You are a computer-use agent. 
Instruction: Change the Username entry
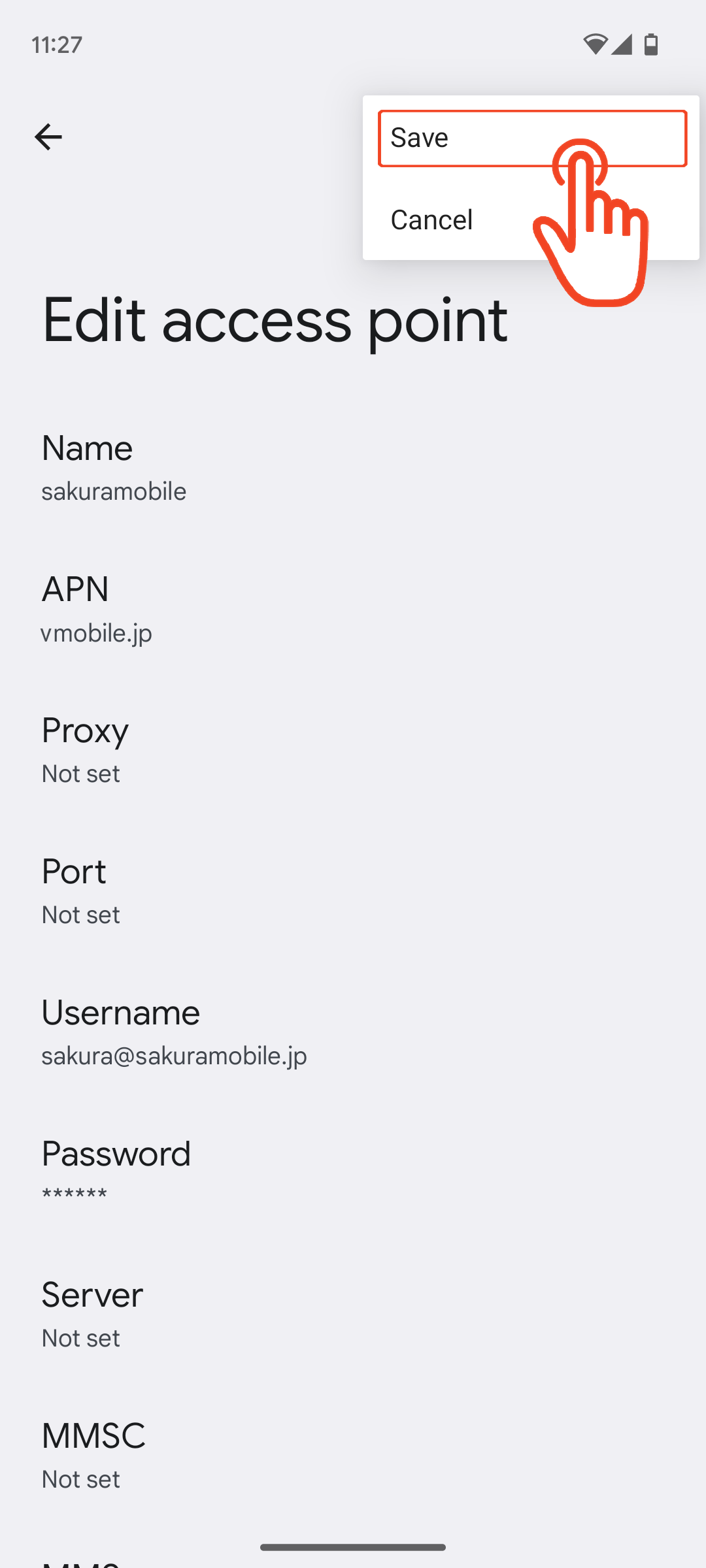353,1033
